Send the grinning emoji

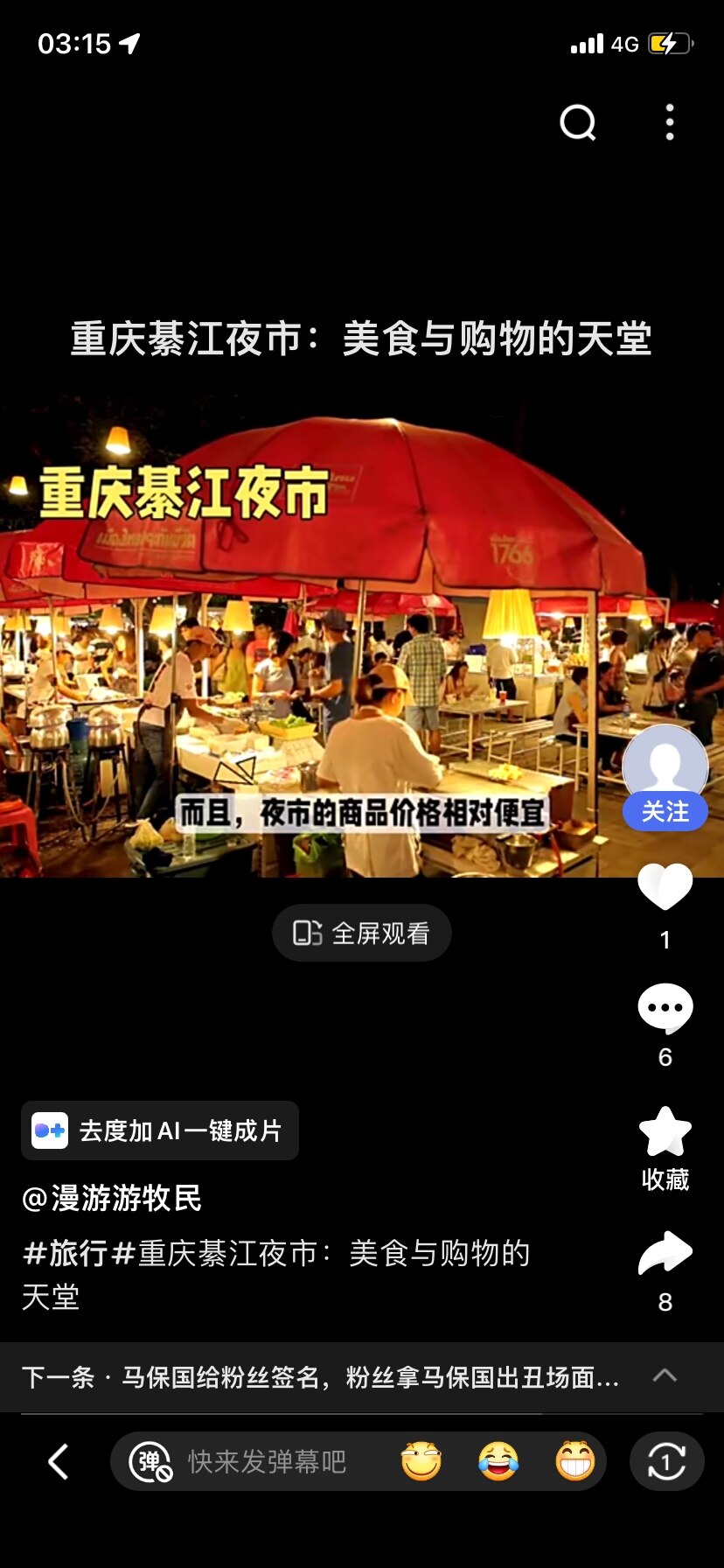(574, 1461)
